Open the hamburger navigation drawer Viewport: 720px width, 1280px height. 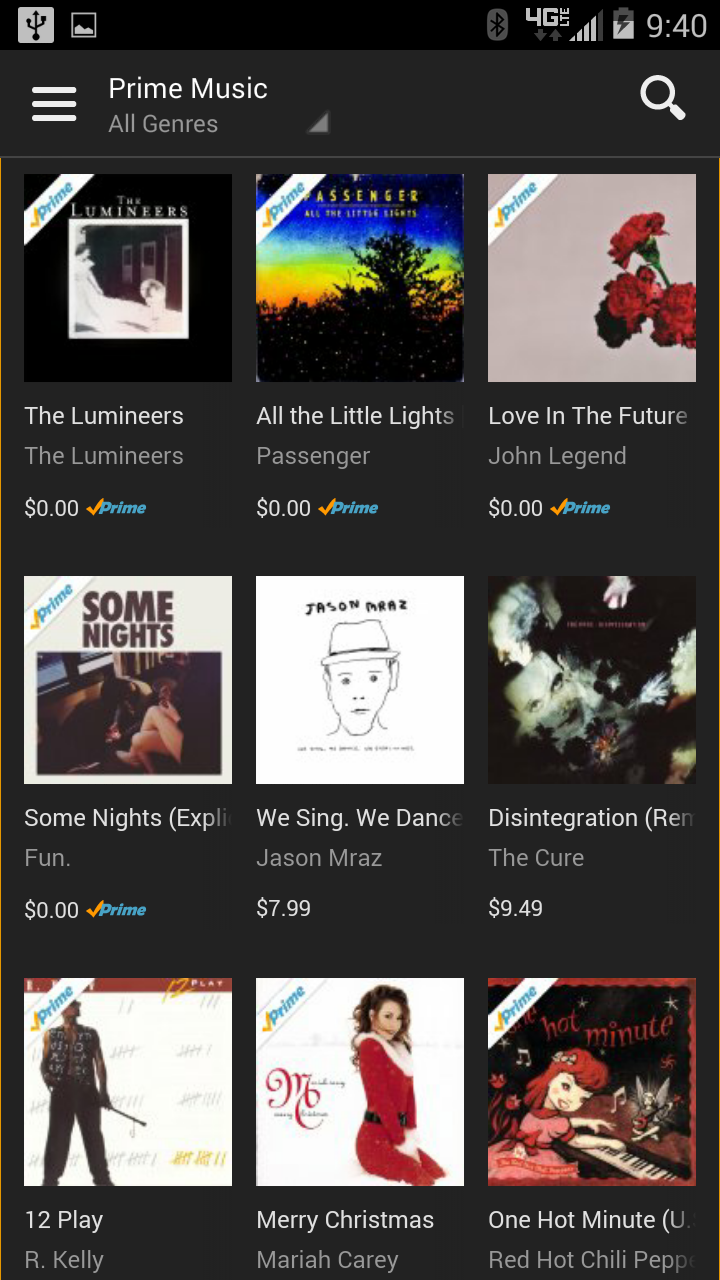click(54, 103)
